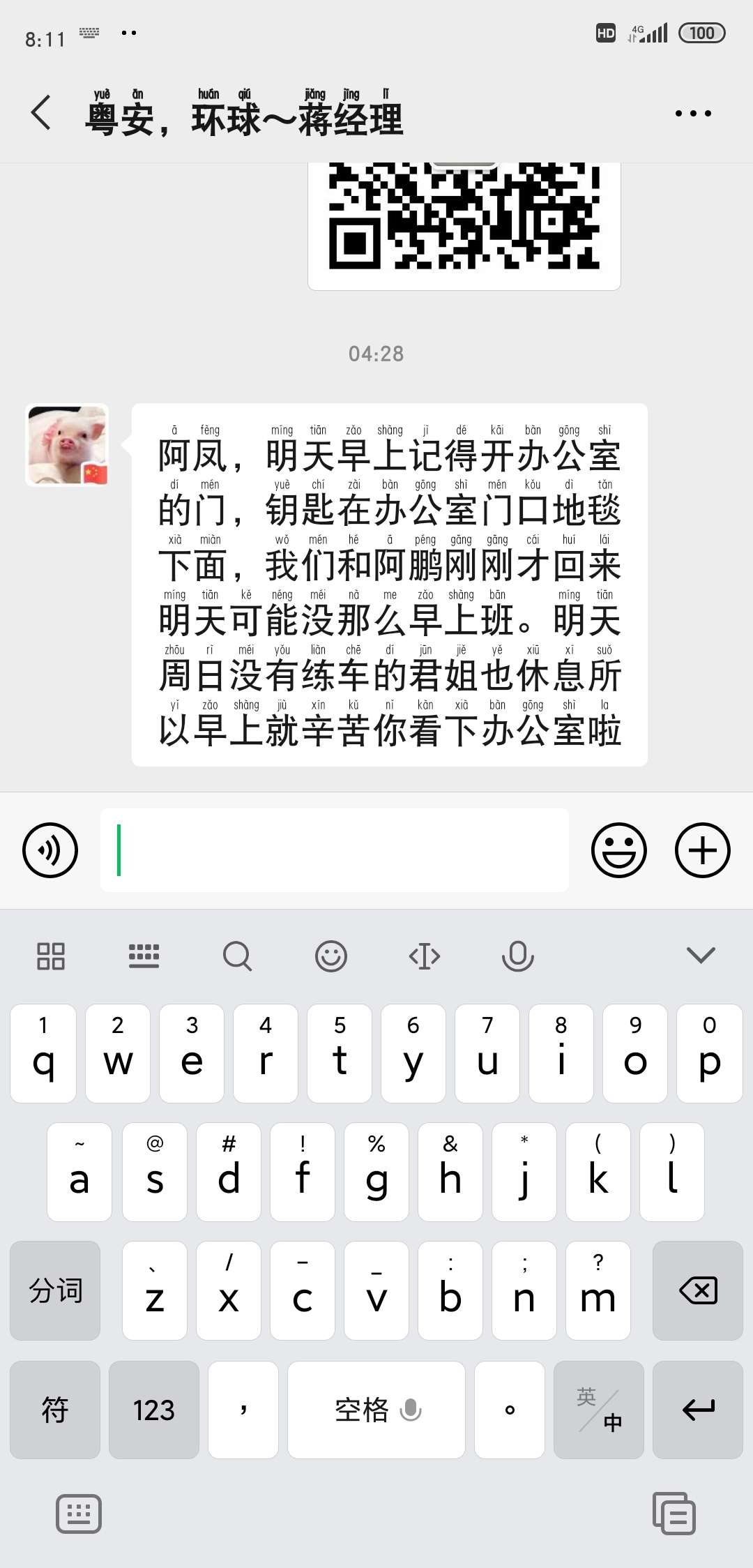Tap the grid layout icon on keyboard toolbar

point(50,956)
